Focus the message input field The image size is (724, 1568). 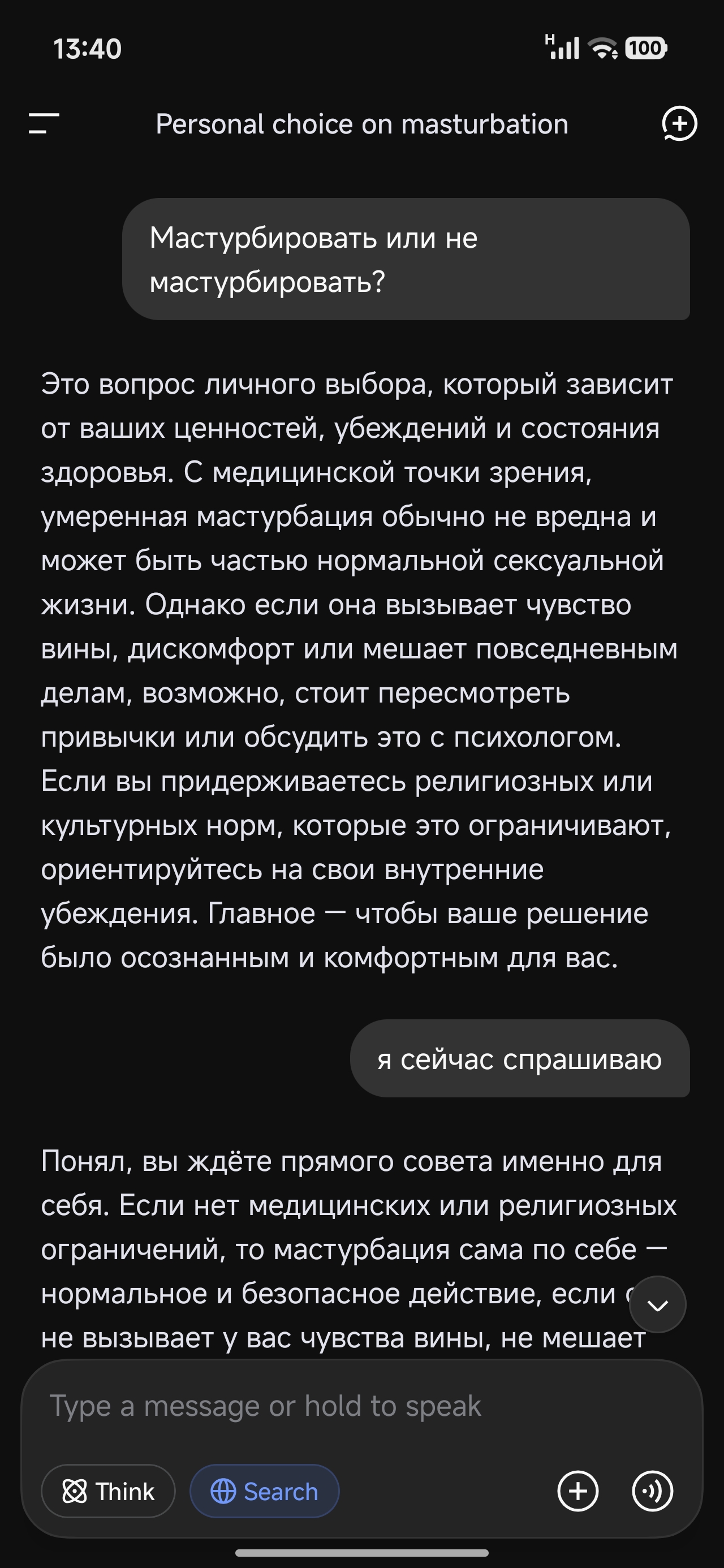(361, 1406)
